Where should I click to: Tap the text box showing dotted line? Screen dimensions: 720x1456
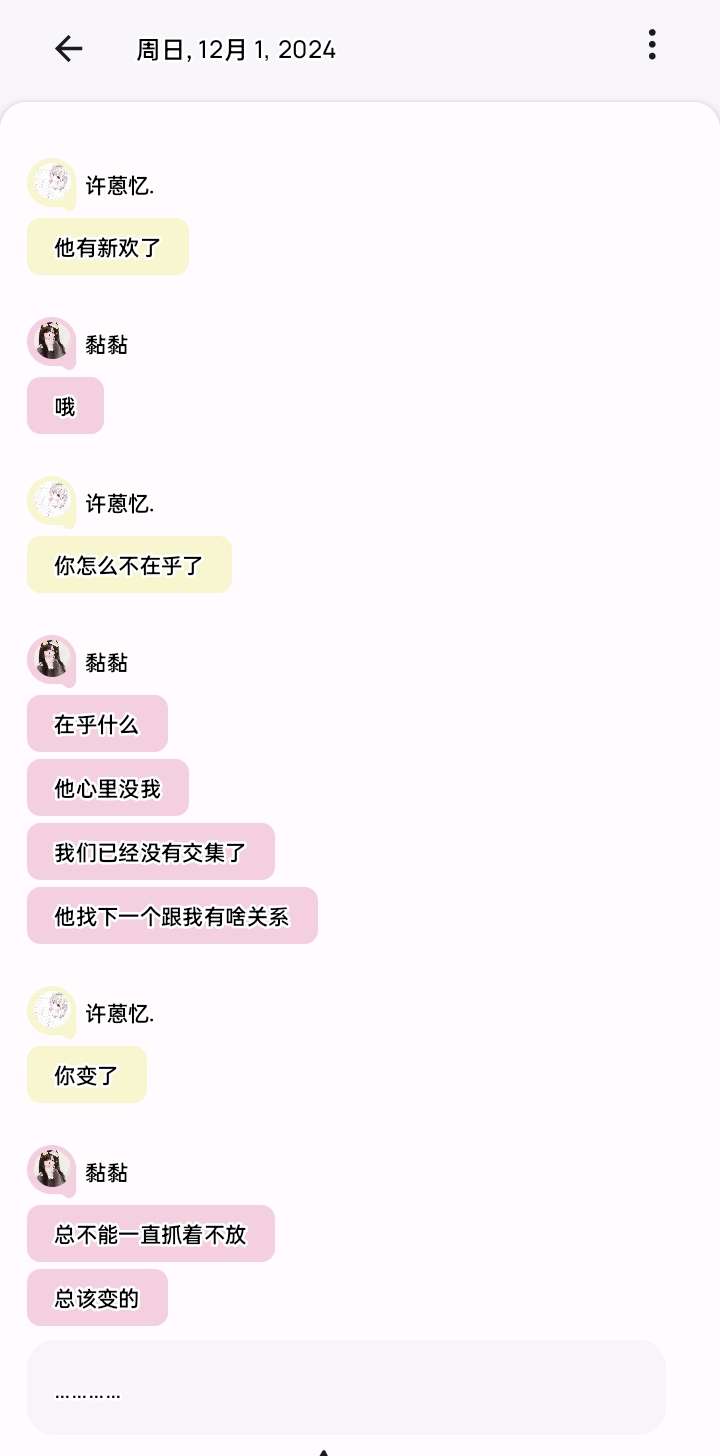click(x=346, y=1388)
